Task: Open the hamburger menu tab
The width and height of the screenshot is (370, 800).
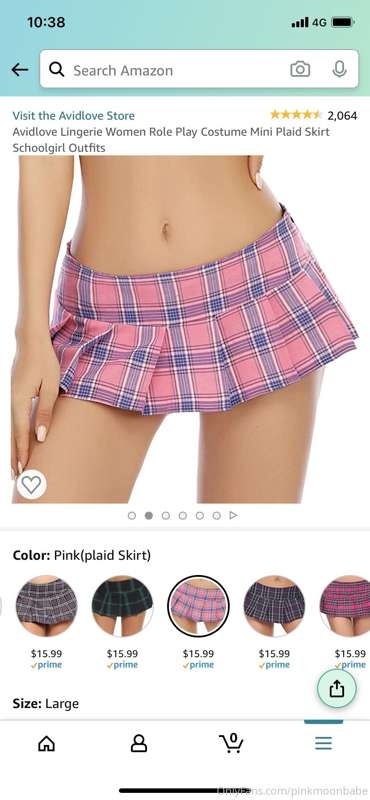Action: [x=324, y=743]
